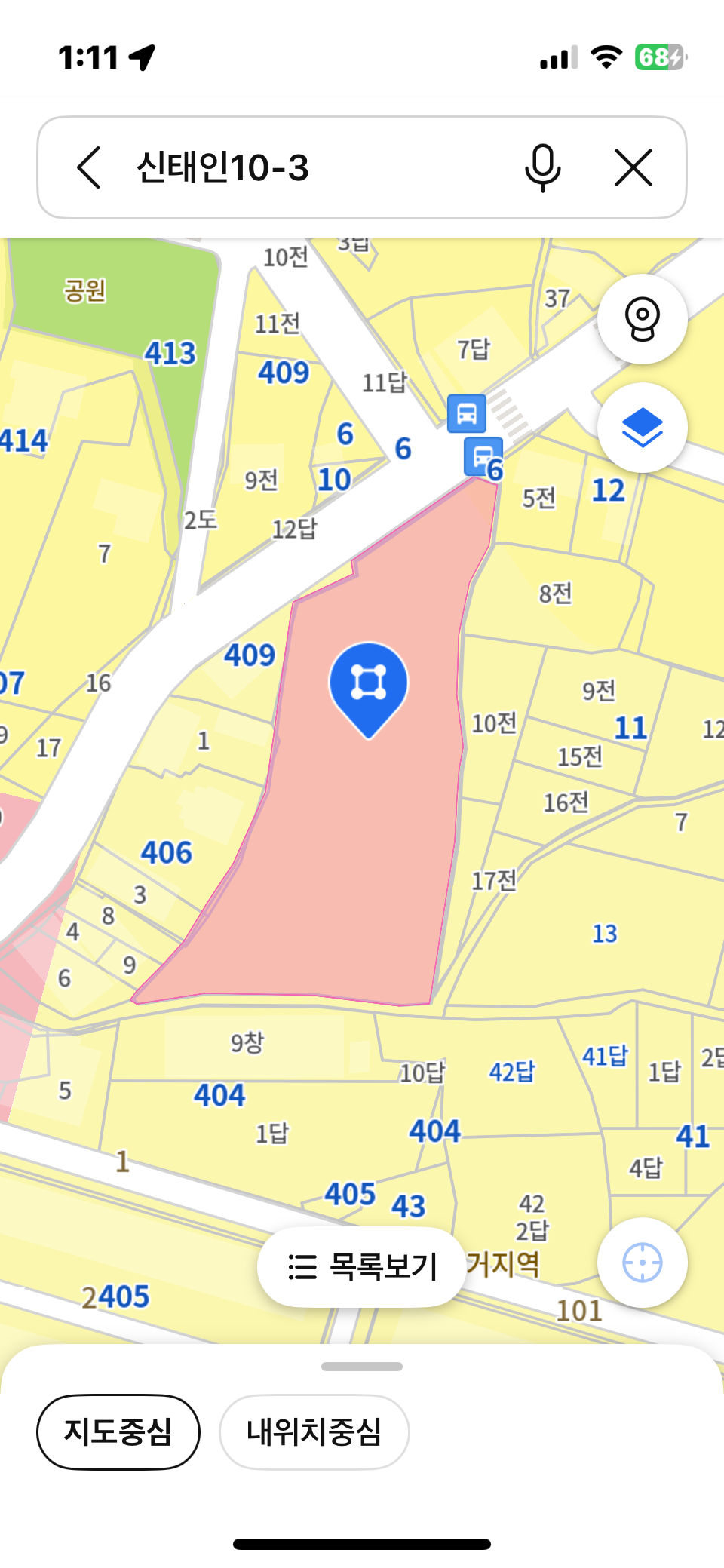Tap the upper bus stop icon
This screenshot has width=724, height=1568.
point(466,413)
